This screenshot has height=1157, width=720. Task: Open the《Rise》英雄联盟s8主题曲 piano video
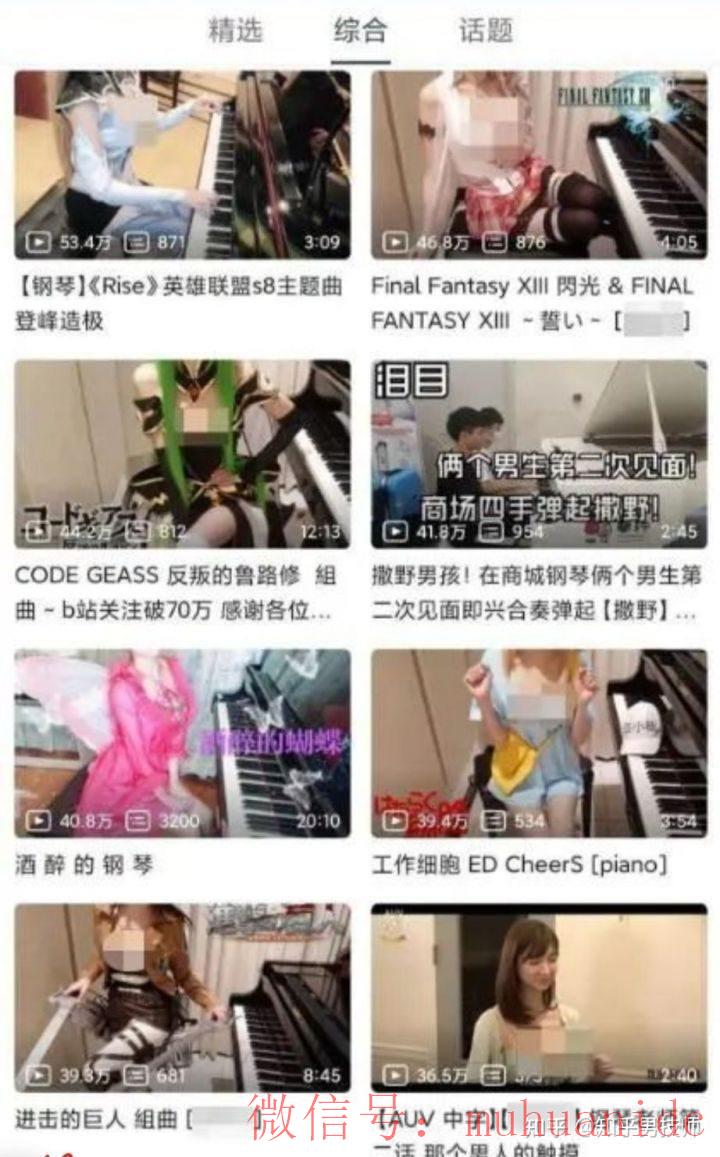coord(182,165)
